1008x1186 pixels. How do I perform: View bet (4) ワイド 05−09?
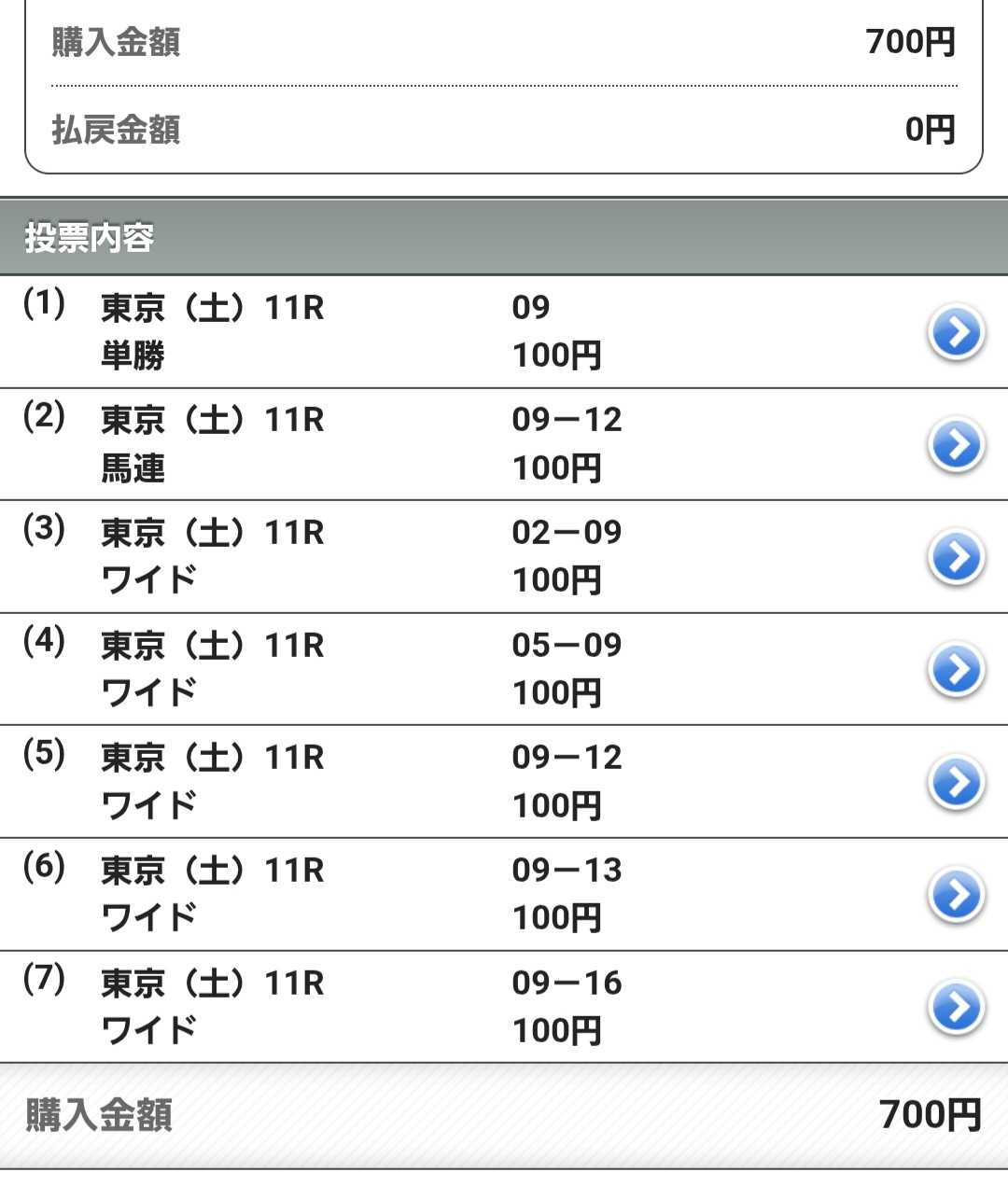(x=957, y=669)
